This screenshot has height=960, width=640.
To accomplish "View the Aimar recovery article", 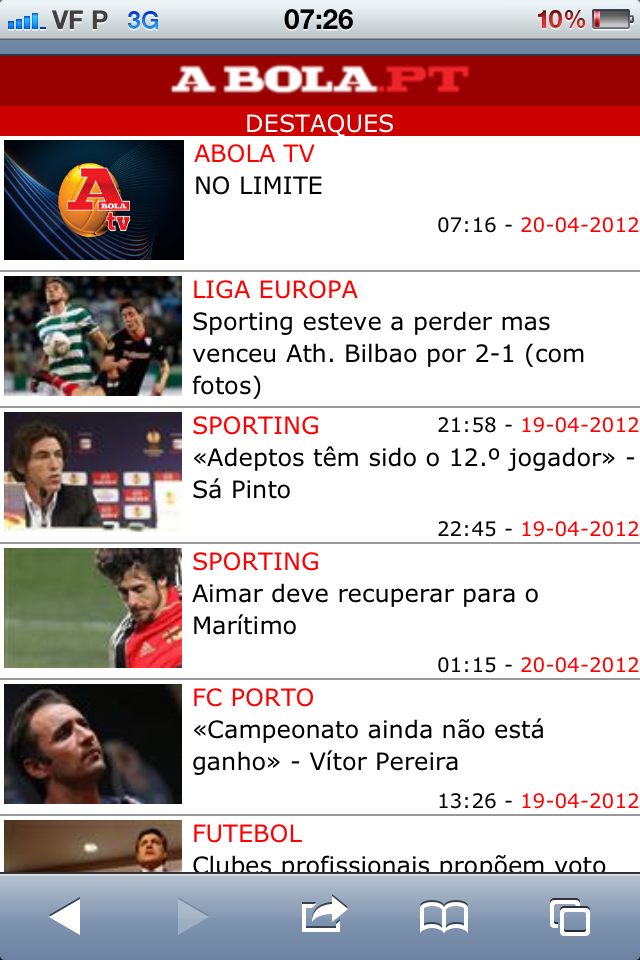I will point(365,610).
